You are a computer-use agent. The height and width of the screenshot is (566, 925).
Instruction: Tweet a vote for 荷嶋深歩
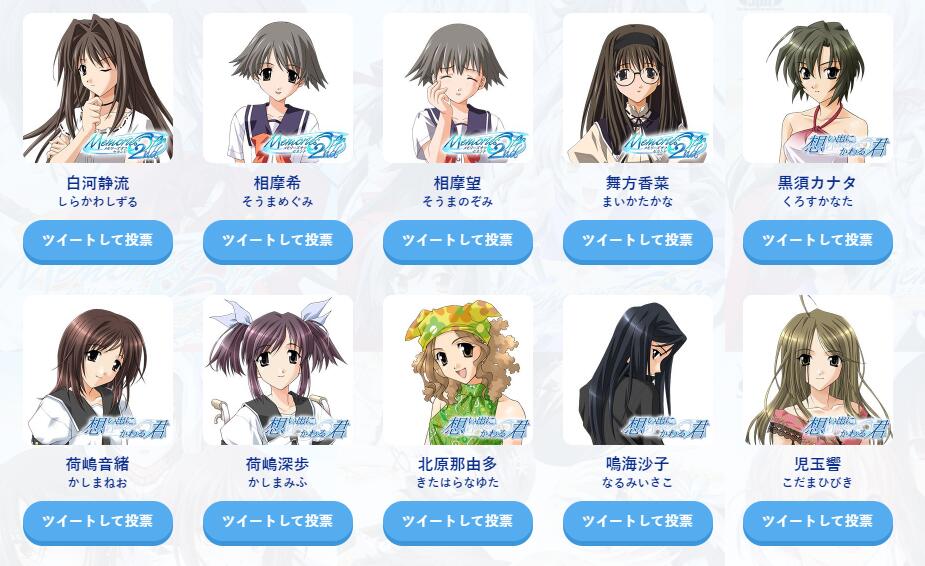(x=278, y=522)
